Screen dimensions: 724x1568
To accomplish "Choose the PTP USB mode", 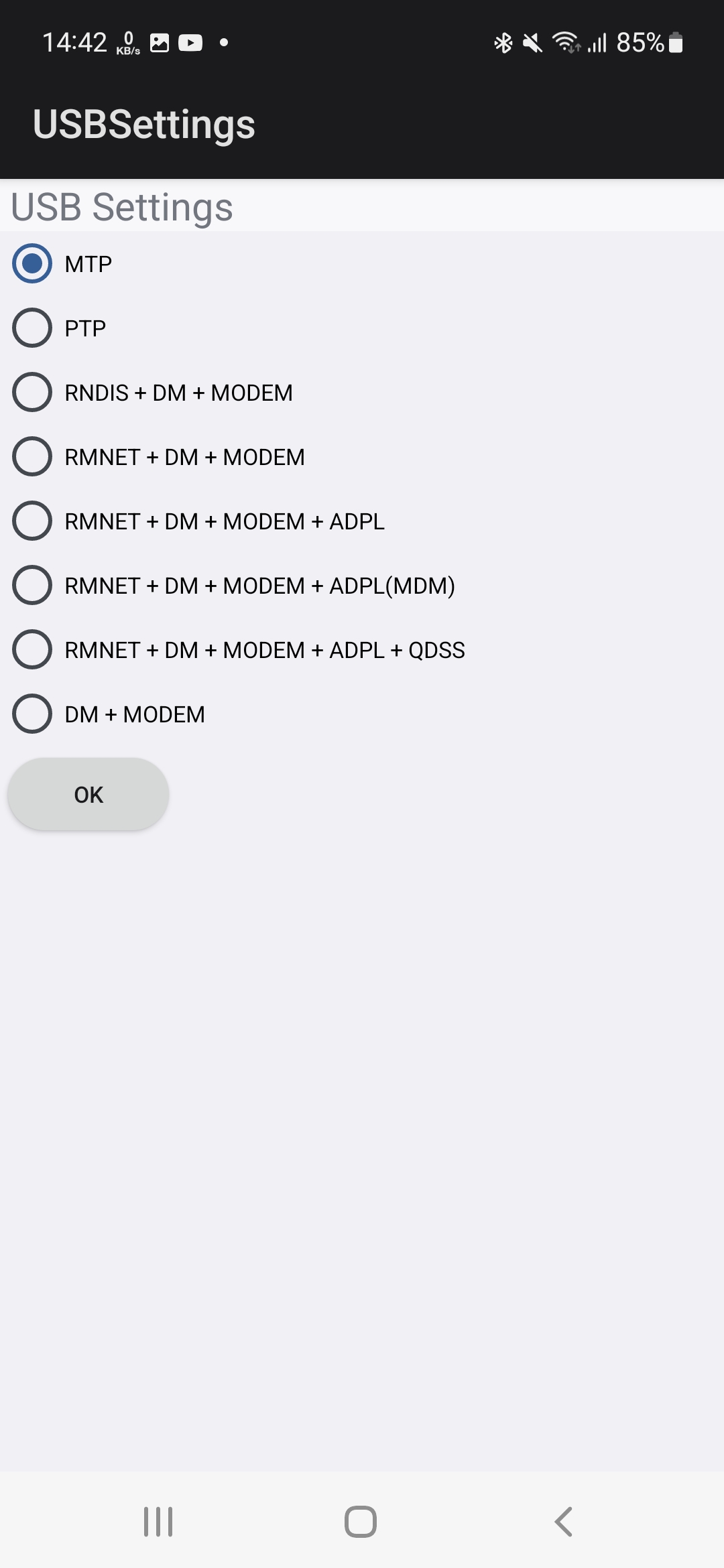I will point(32,328).
